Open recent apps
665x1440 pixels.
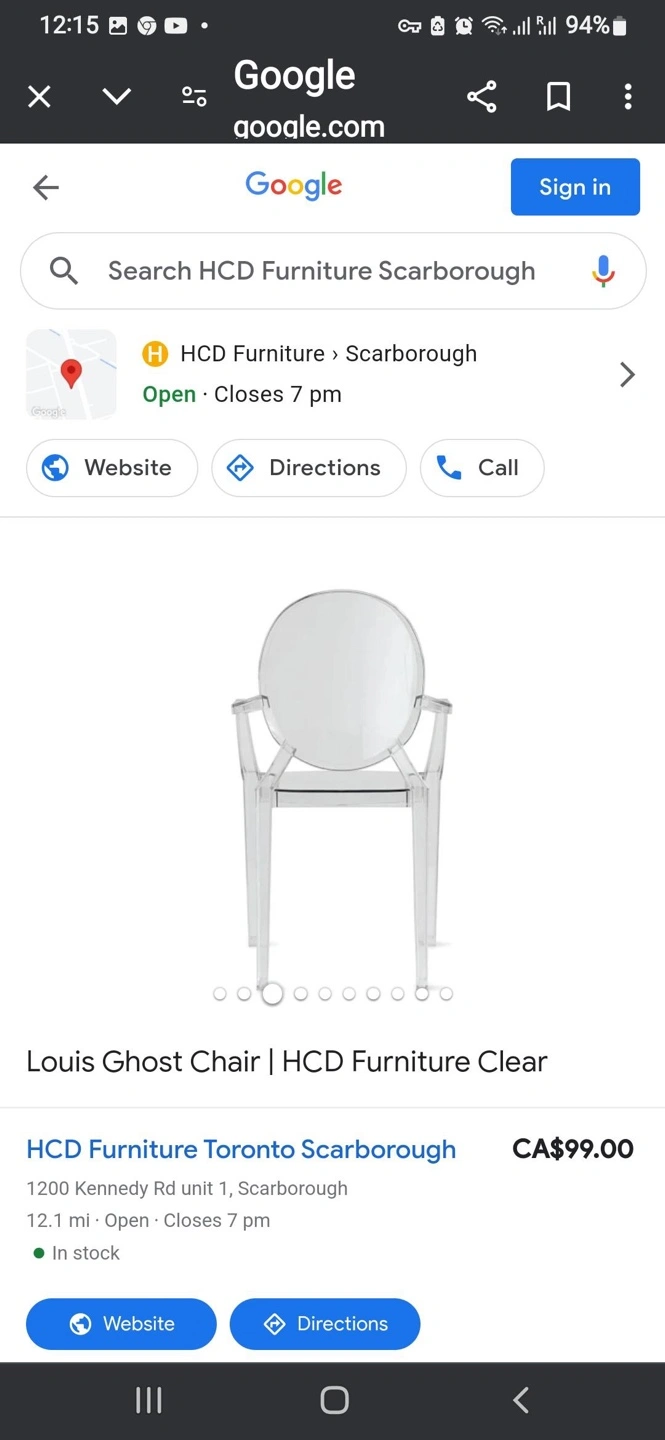(148, 1400)
